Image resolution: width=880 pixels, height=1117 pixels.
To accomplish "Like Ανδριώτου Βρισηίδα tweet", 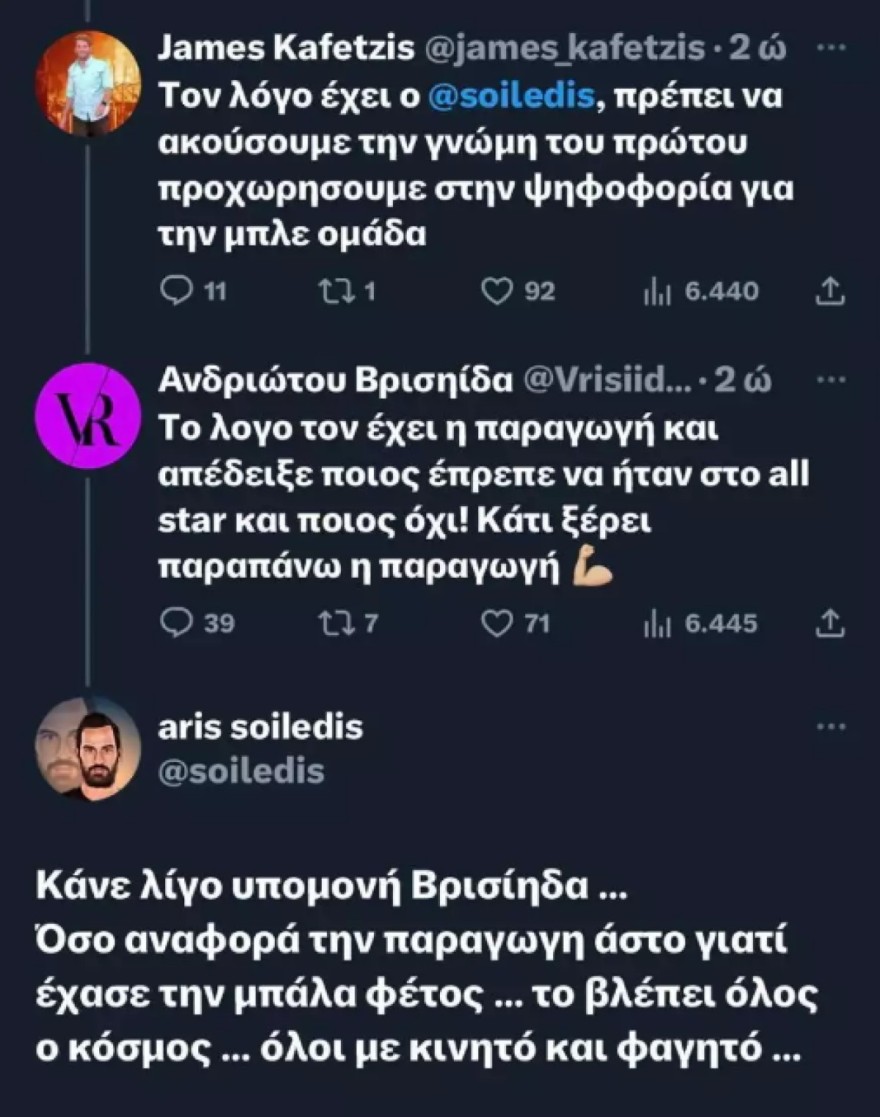I will coord(497,624).
